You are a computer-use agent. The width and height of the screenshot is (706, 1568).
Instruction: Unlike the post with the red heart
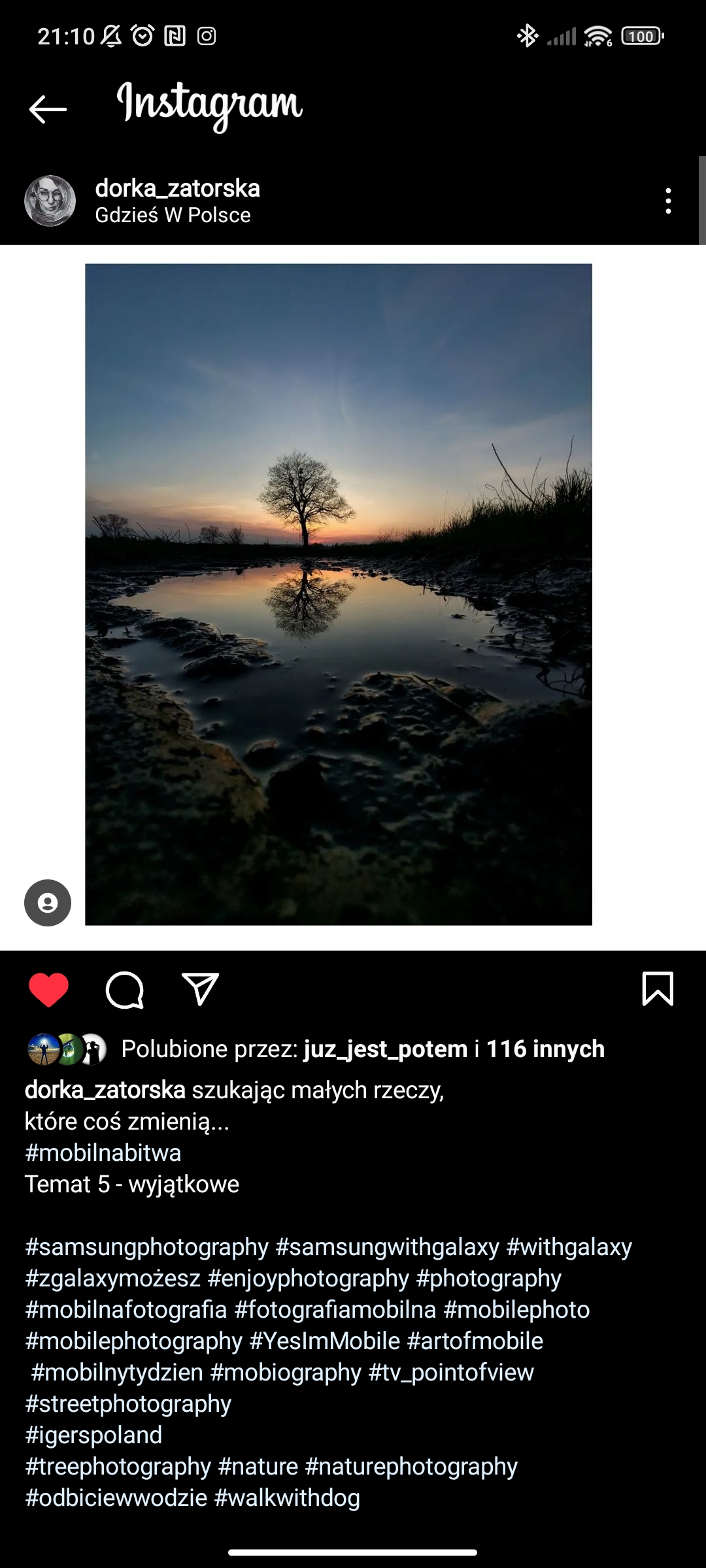pyautogui.click(x=48, y=989)
